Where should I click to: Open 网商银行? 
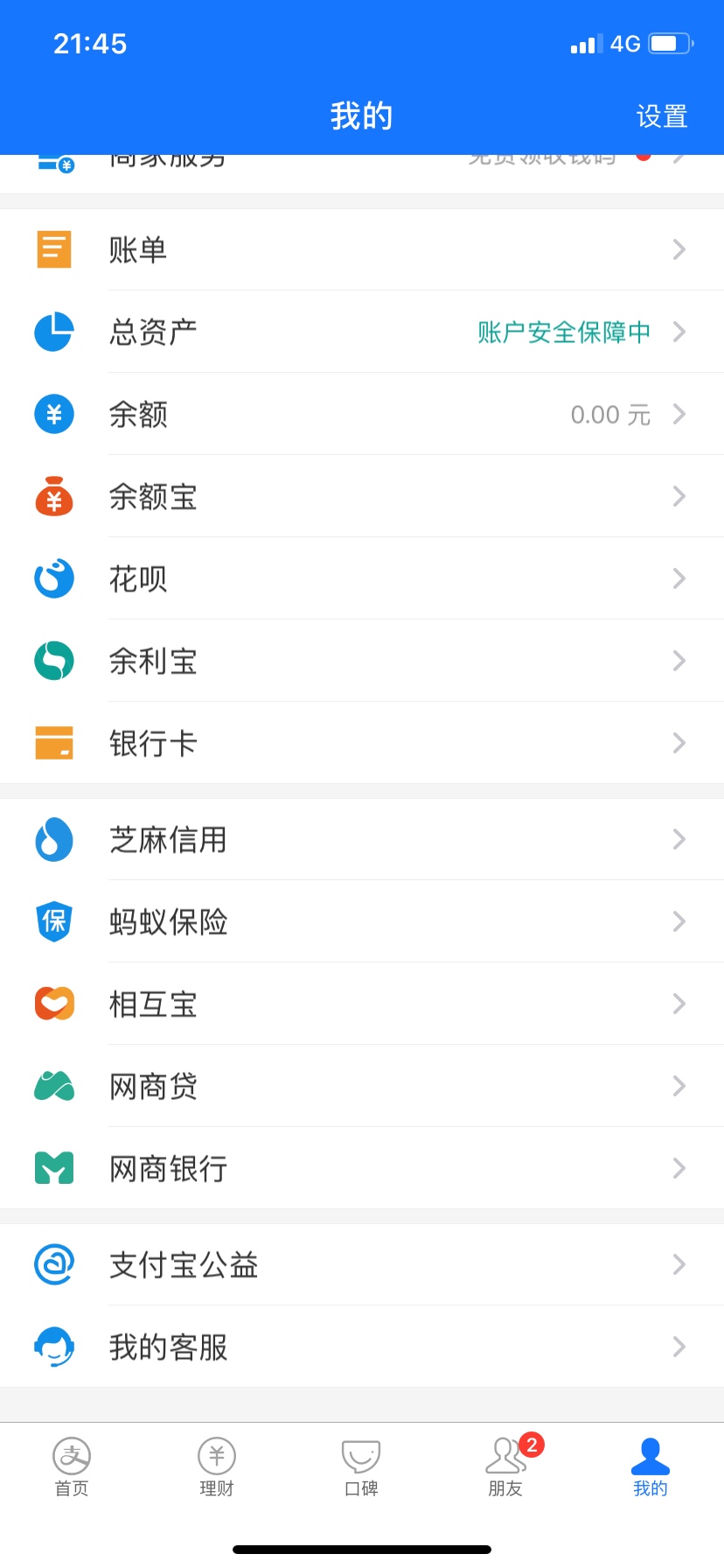click(x=362, y=1168)
